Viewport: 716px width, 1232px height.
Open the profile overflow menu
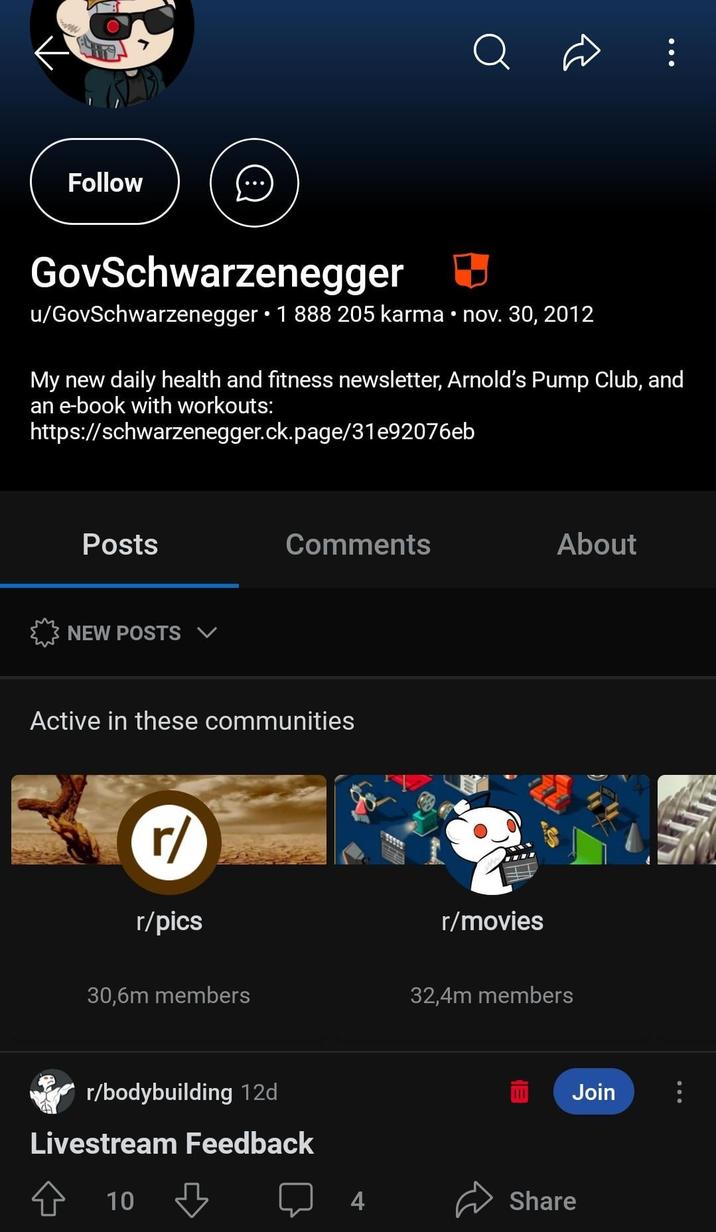click(671, 52)
